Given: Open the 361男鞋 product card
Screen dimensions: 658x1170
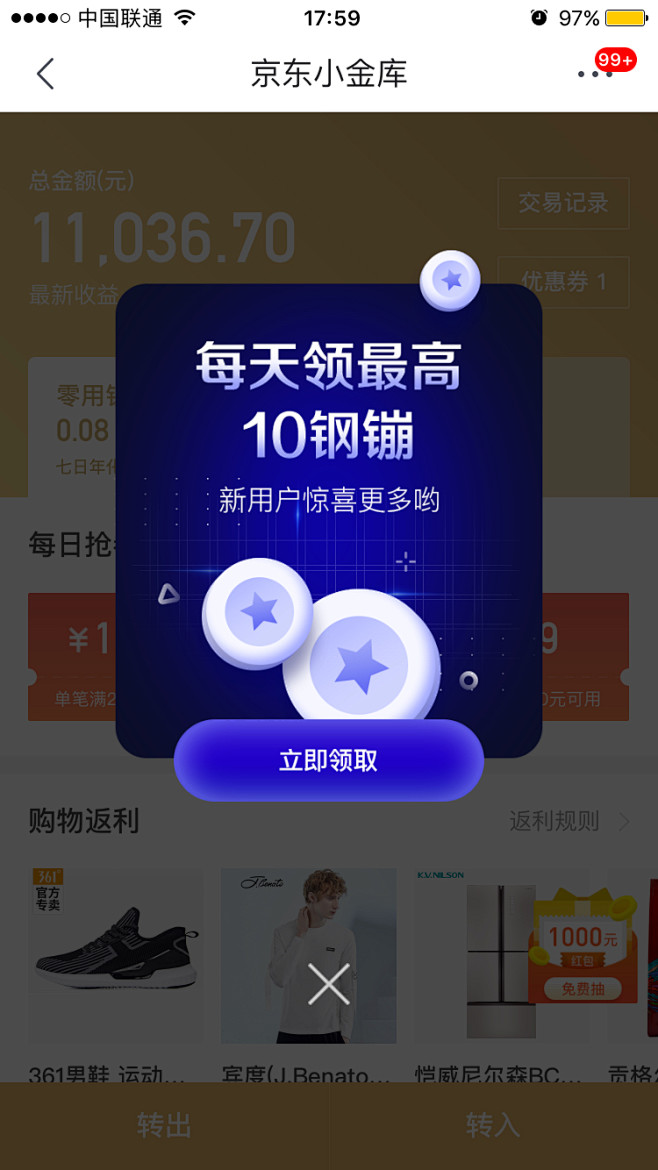Looking at the screenshot, I should coord(115,975).
